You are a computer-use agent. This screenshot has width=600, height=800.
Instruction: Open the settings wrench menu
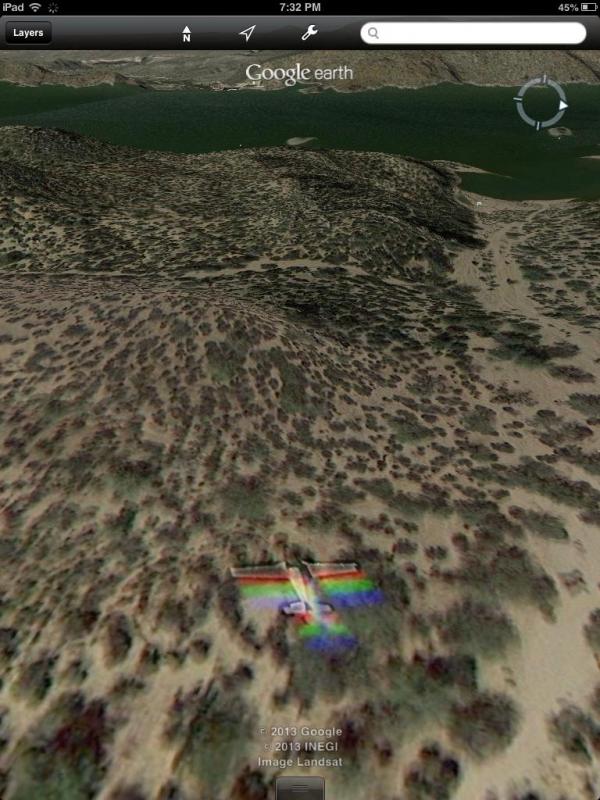(x=309, y=33)
